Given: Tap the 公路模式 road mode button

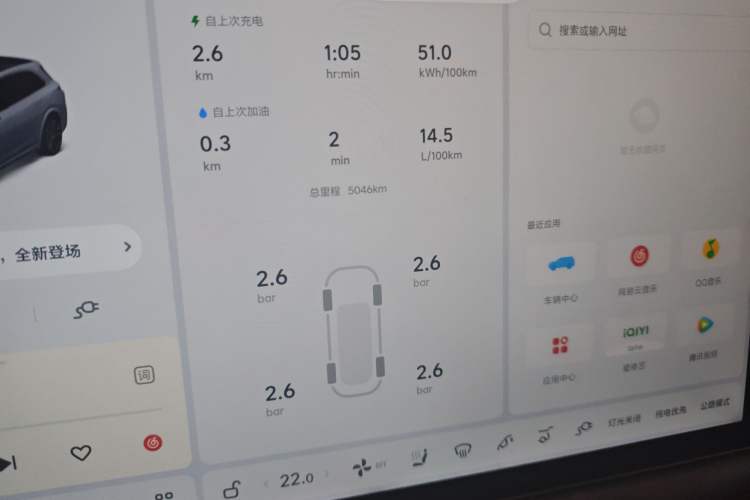Looking at the screenshot, I should coord(713,404).
